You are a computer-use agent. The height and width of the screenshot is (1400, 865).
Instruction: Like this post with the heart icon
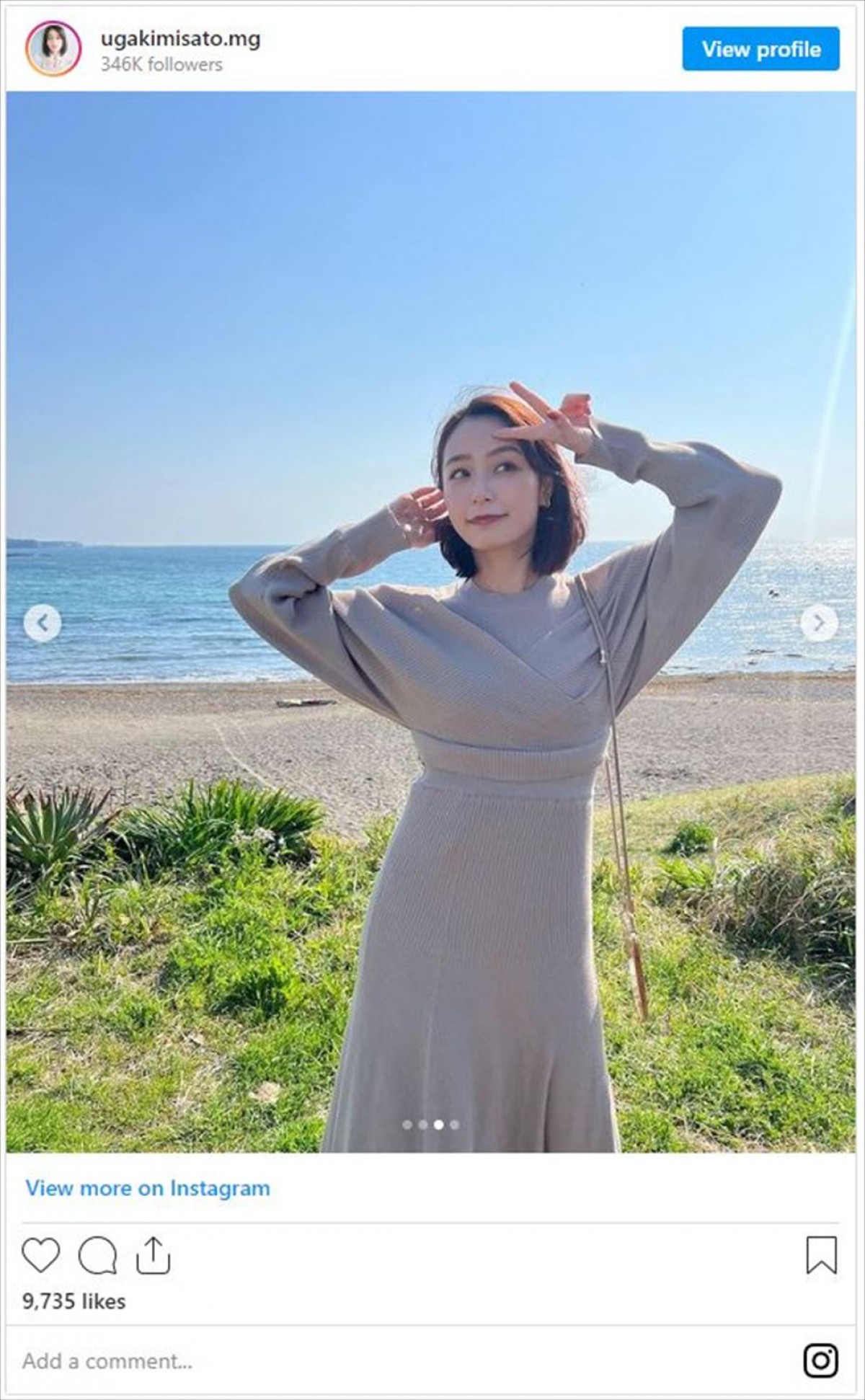[41, 1255]
